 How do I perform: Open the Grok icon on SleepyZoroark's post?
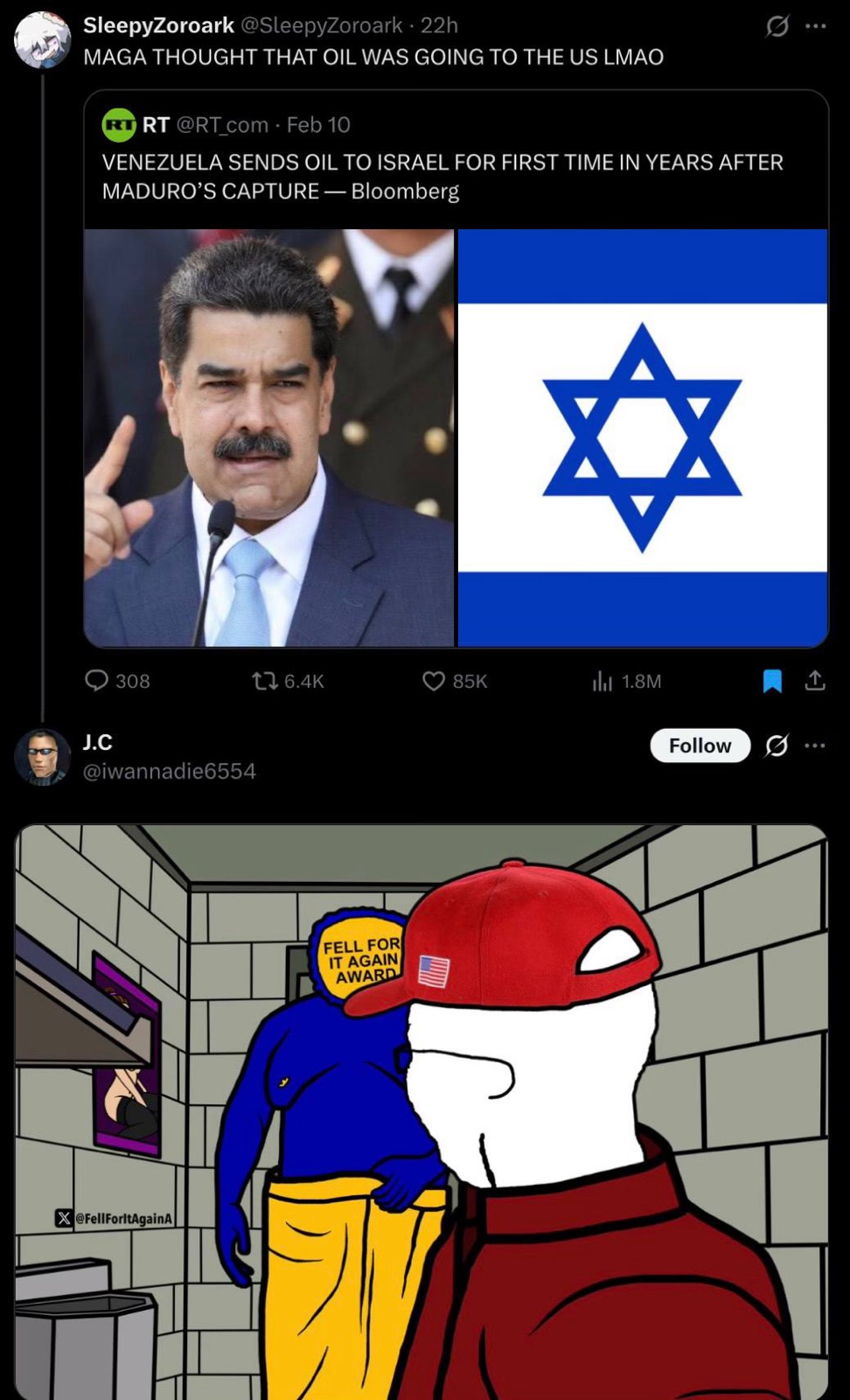(x=777, y=26)
